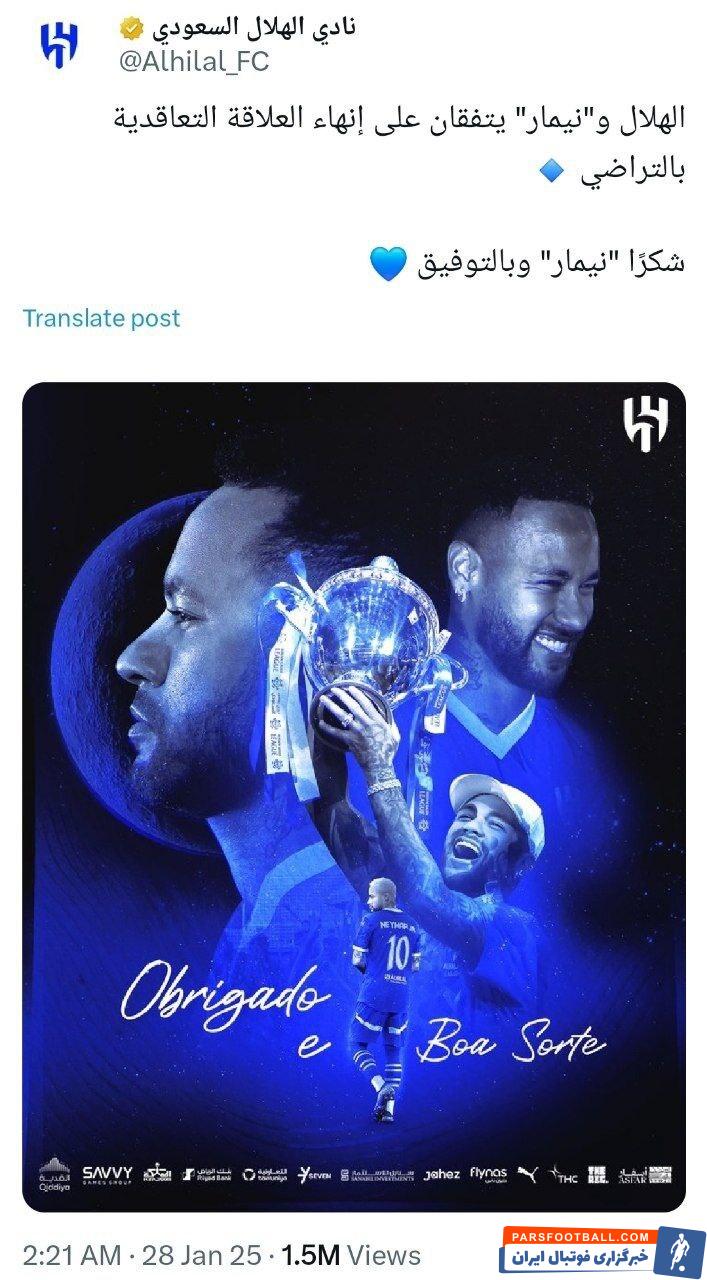Tap Translate post link
This screenshot has height=1280, width=707.
tap(101, 318)
